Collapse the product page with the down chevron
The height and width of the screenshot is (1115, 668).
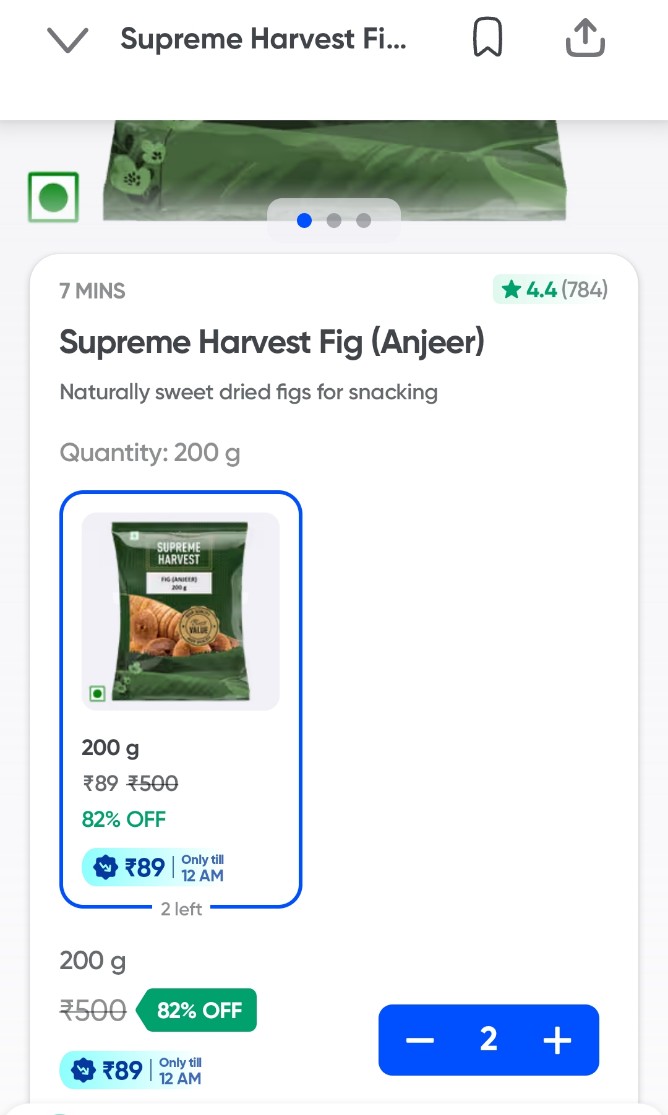(x=68, y=41)
